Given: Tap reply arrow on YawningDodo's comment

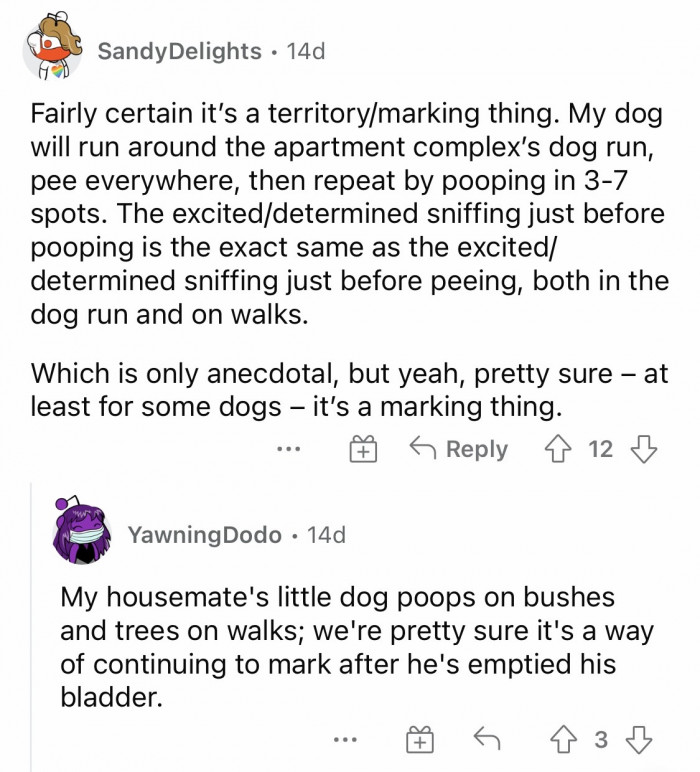Looking at the screenshot, I should pyautogui.click(x=488, y=740).
